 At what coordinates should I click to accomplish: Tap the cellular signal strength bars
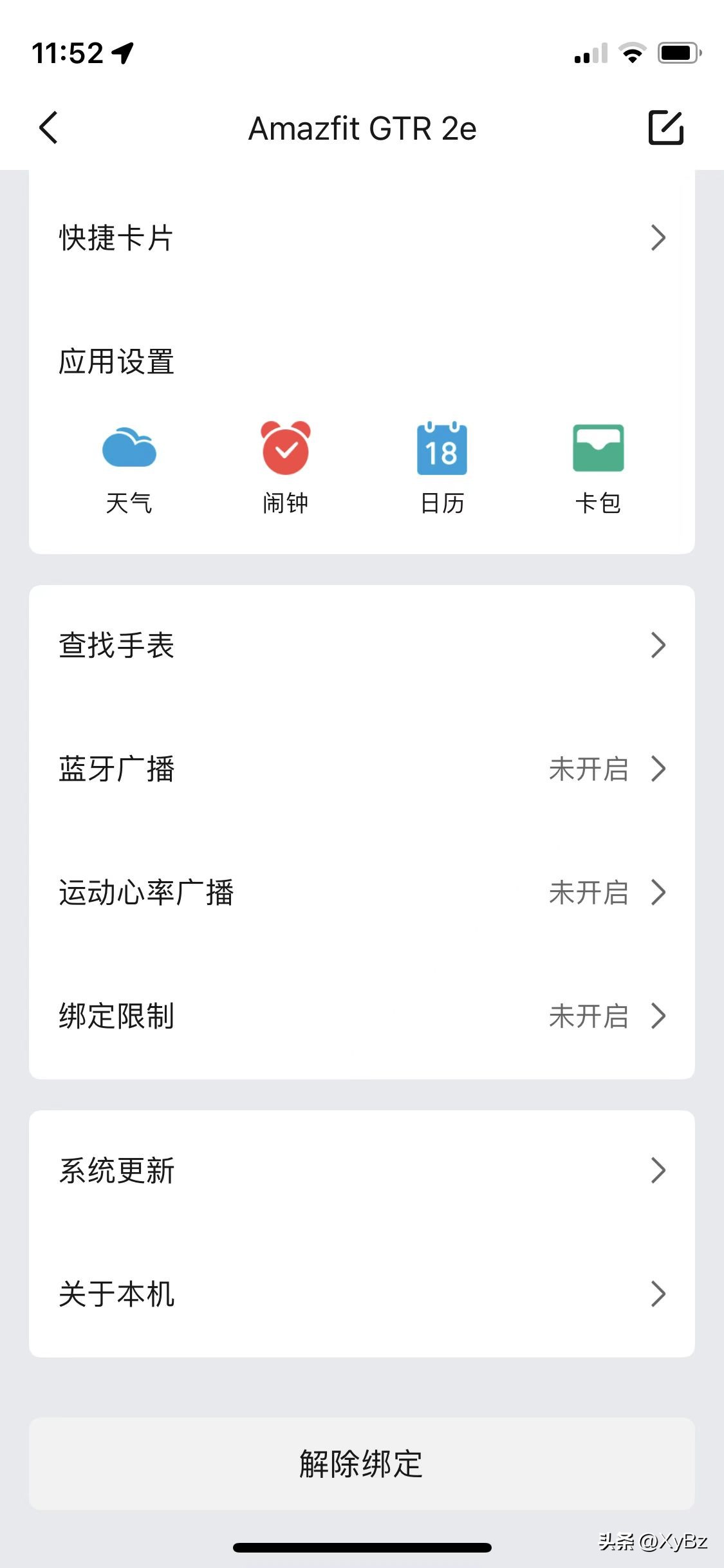[589, 54]
